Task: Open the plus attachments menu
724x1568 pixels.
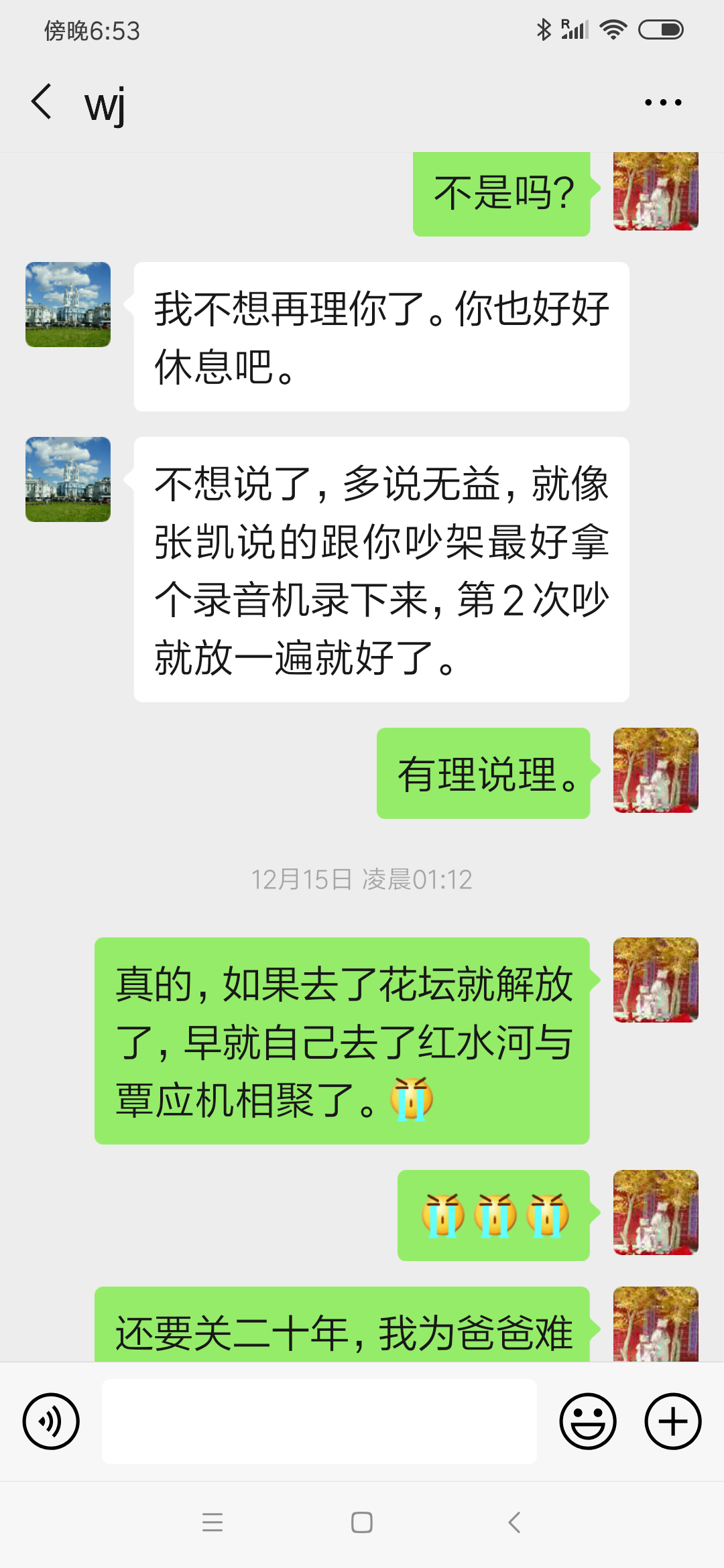Action: pos(672,1421)
